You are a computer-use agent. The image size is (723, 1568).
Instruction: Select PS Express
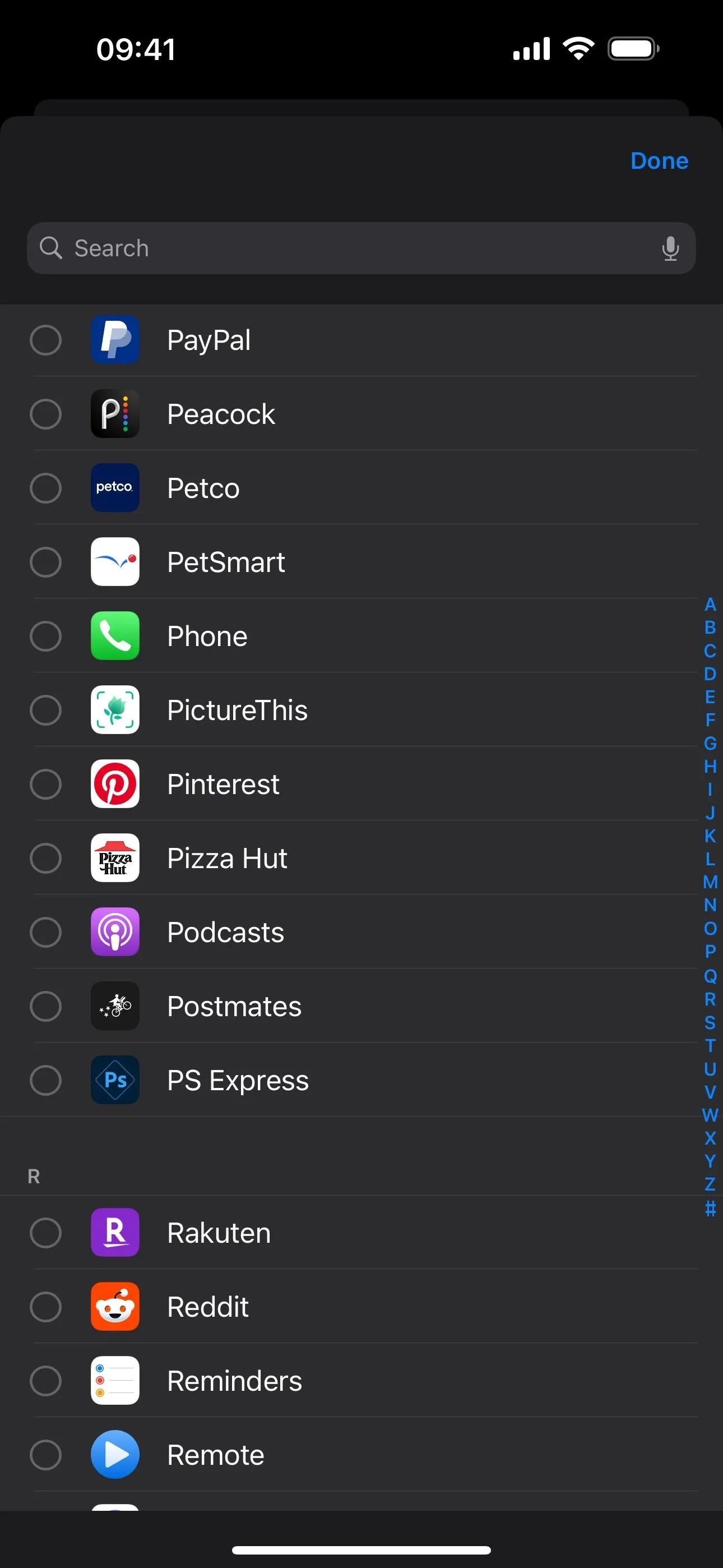click(361, 1081)
